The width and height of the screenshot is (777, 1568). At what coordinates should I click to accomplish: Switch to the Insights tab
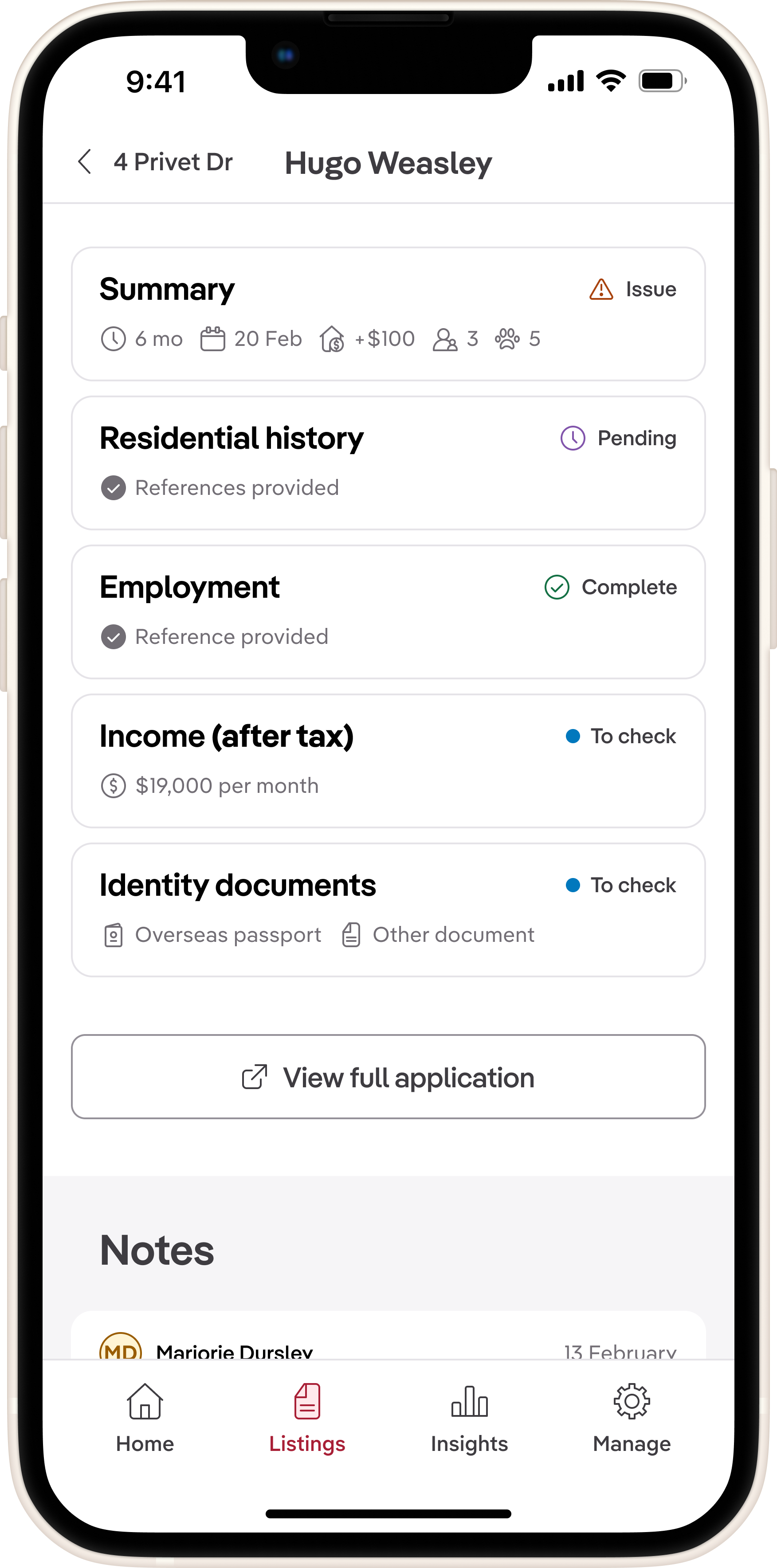(468, 1418)
